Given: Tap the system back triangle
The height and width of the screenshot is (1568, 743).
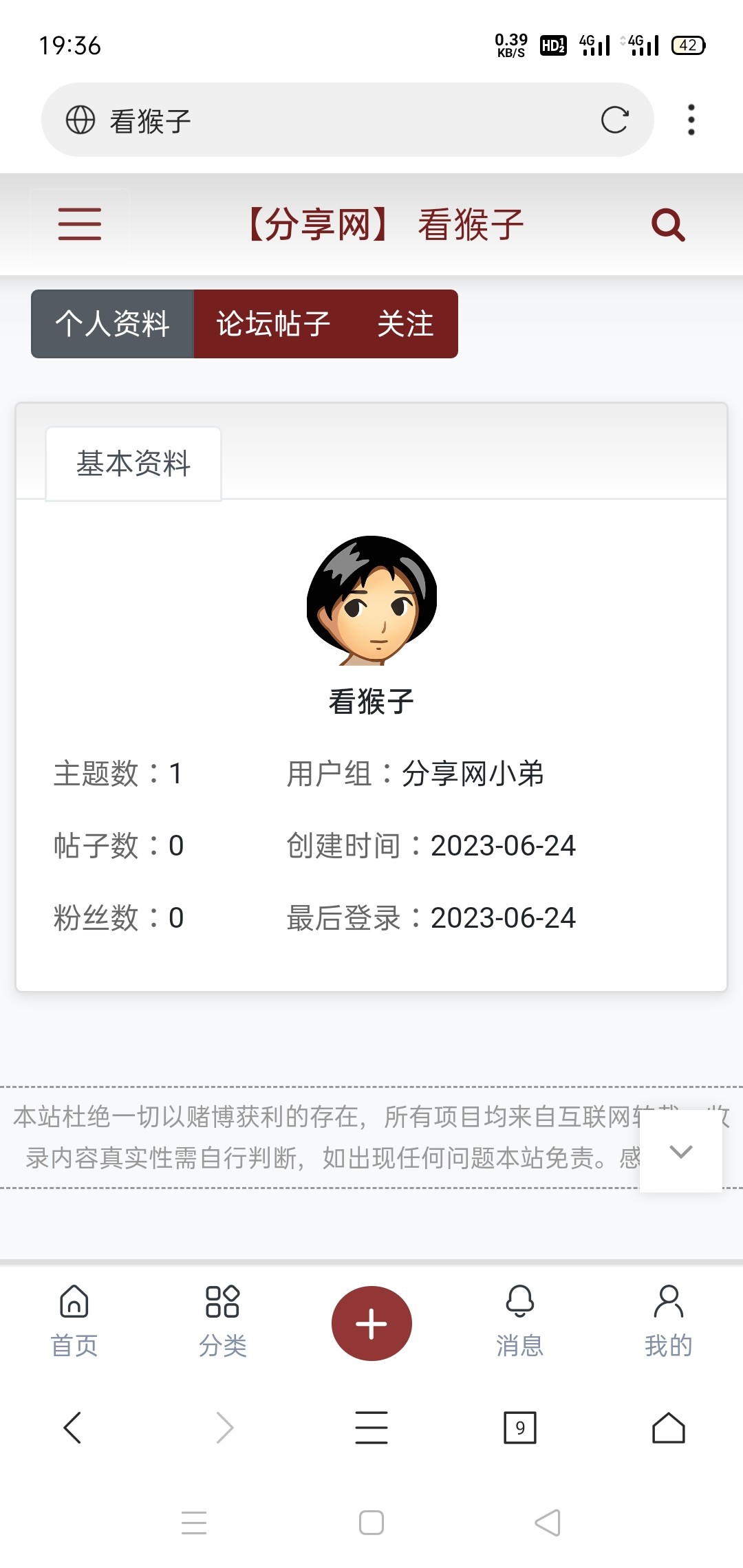Looking at the screenshot, I should pos(548,1523).
